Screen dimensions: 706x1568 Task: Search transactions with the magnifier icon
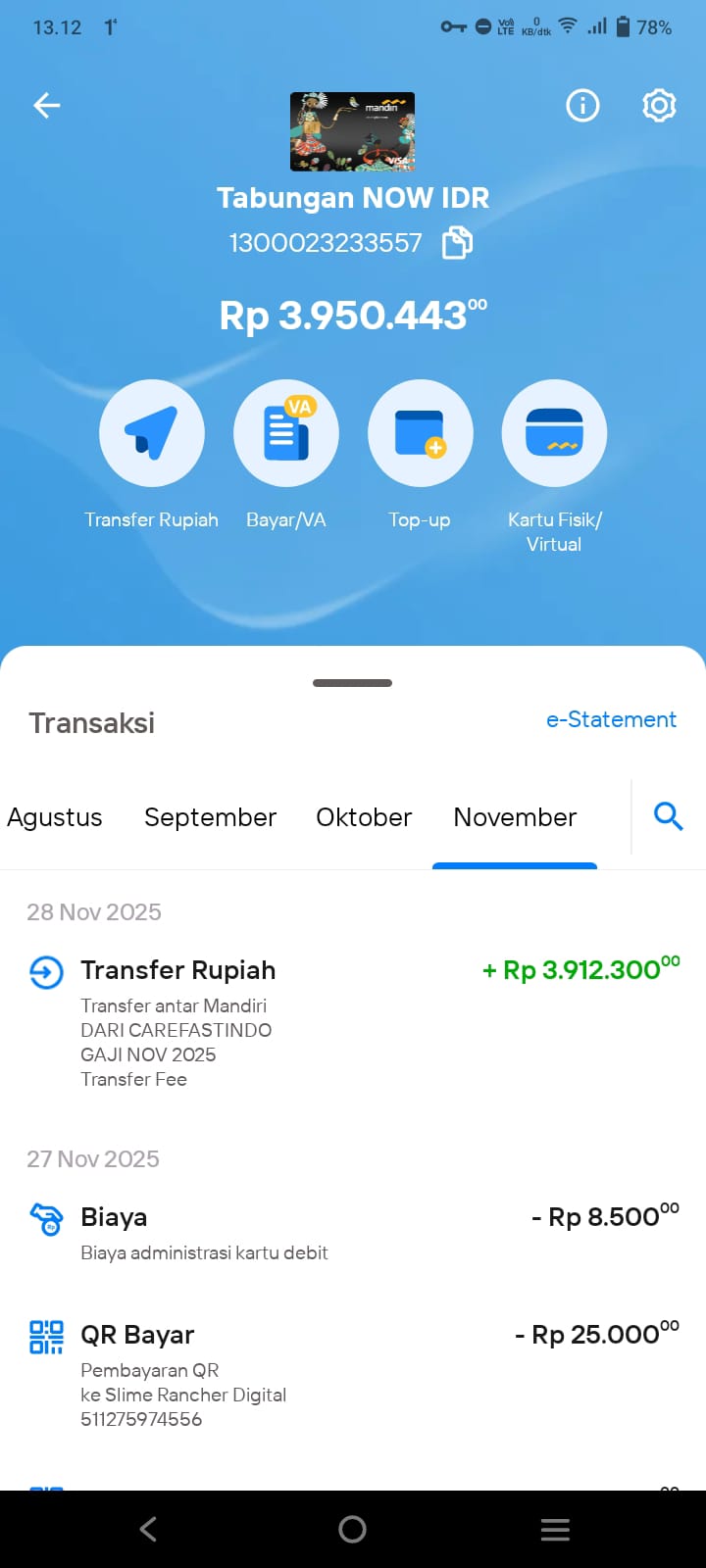point(668,815)
